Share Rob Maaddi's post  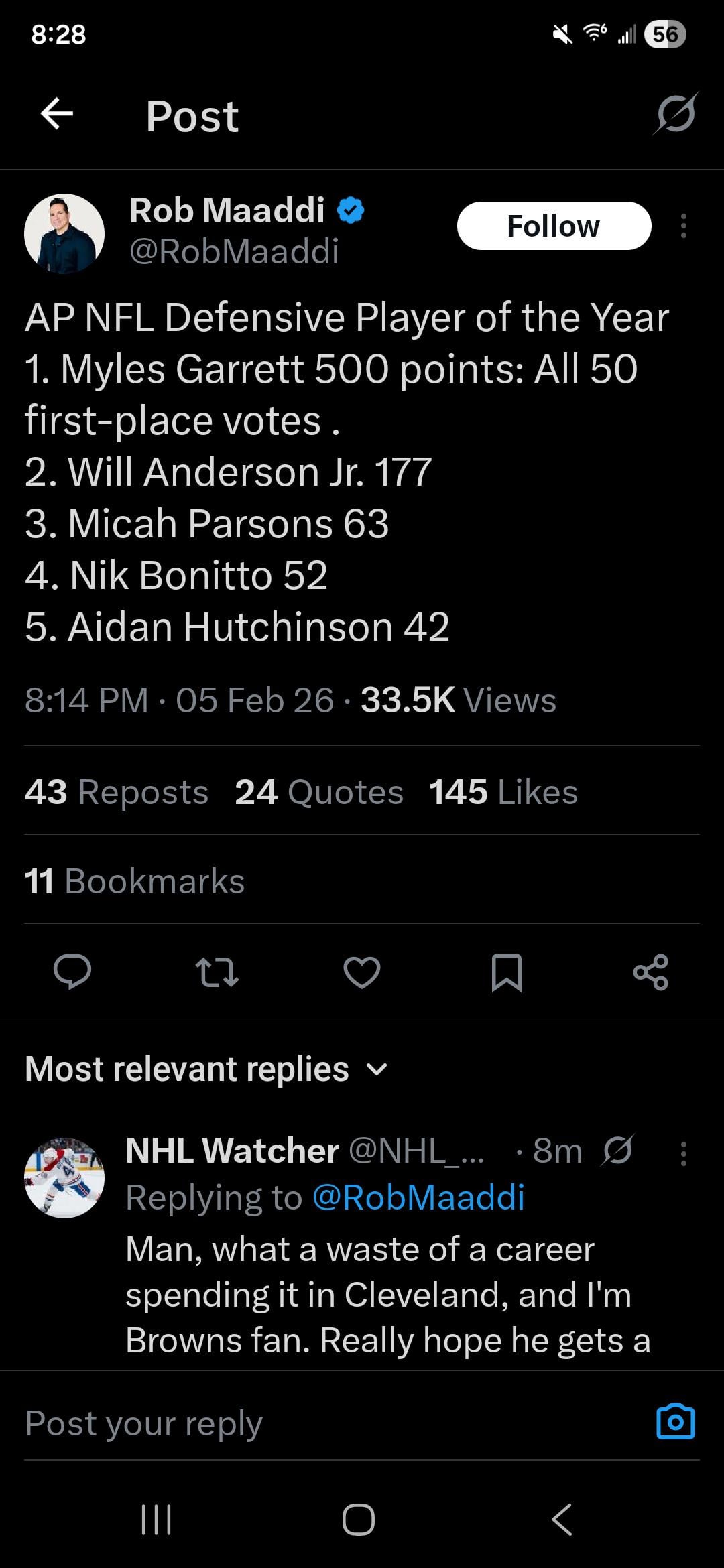[650, 972]
